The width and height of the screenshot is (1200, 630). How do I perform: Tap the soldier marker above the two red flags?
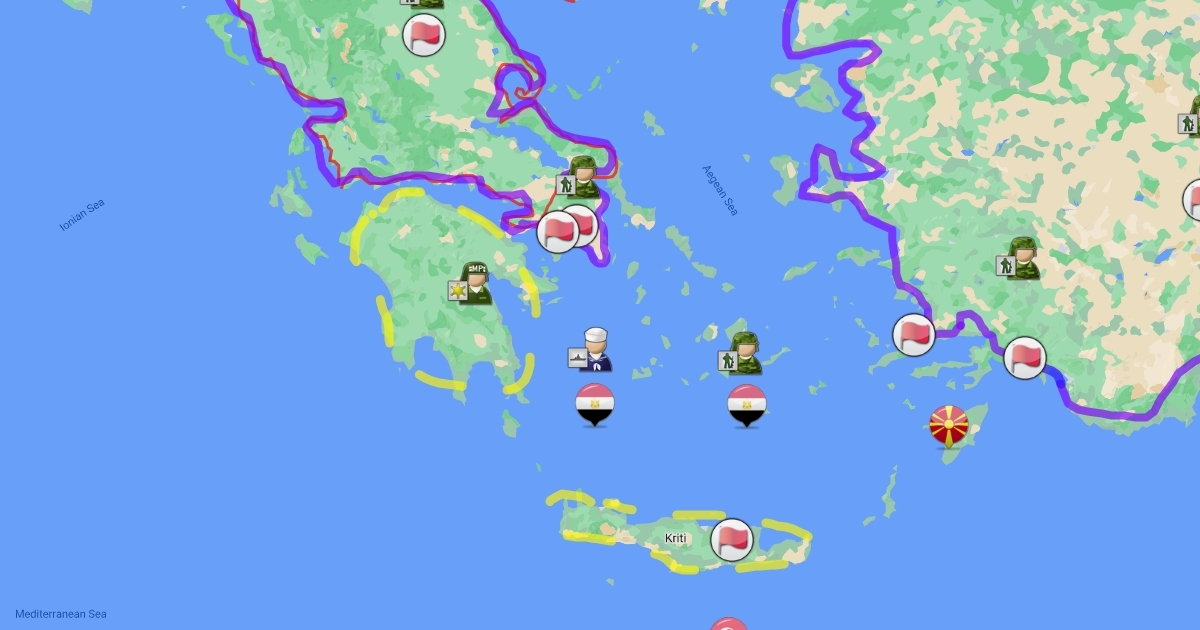(580, 177)
